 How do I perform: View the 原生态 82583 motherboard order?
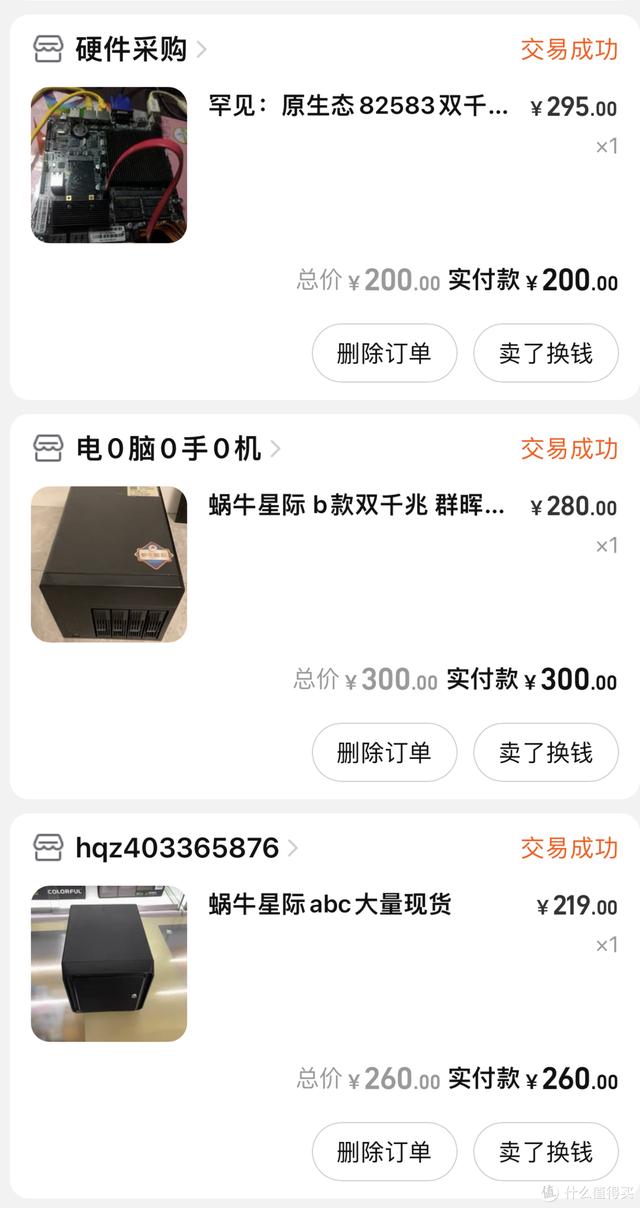(359, 107)
